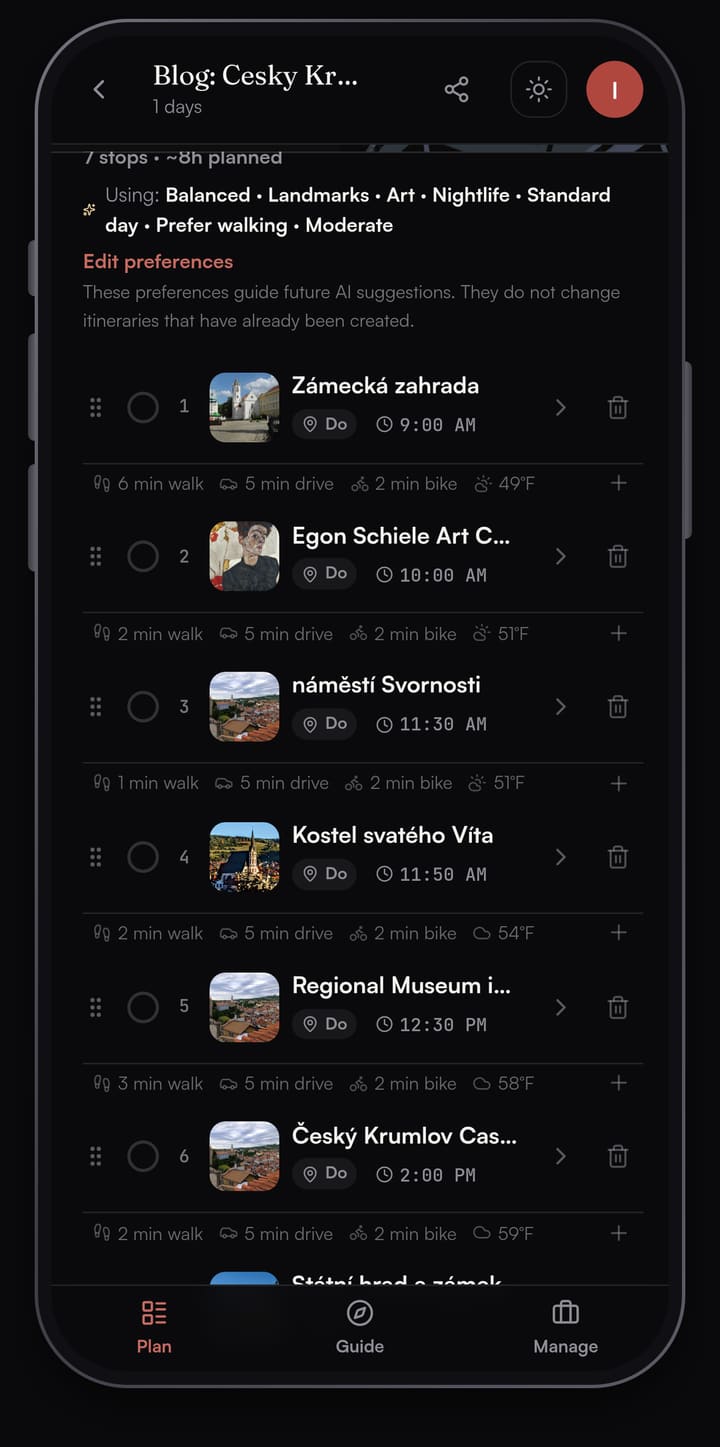Delete the Regional Museum stop
Viewport: 720px width, 1447px height.
coord(618,1007)
